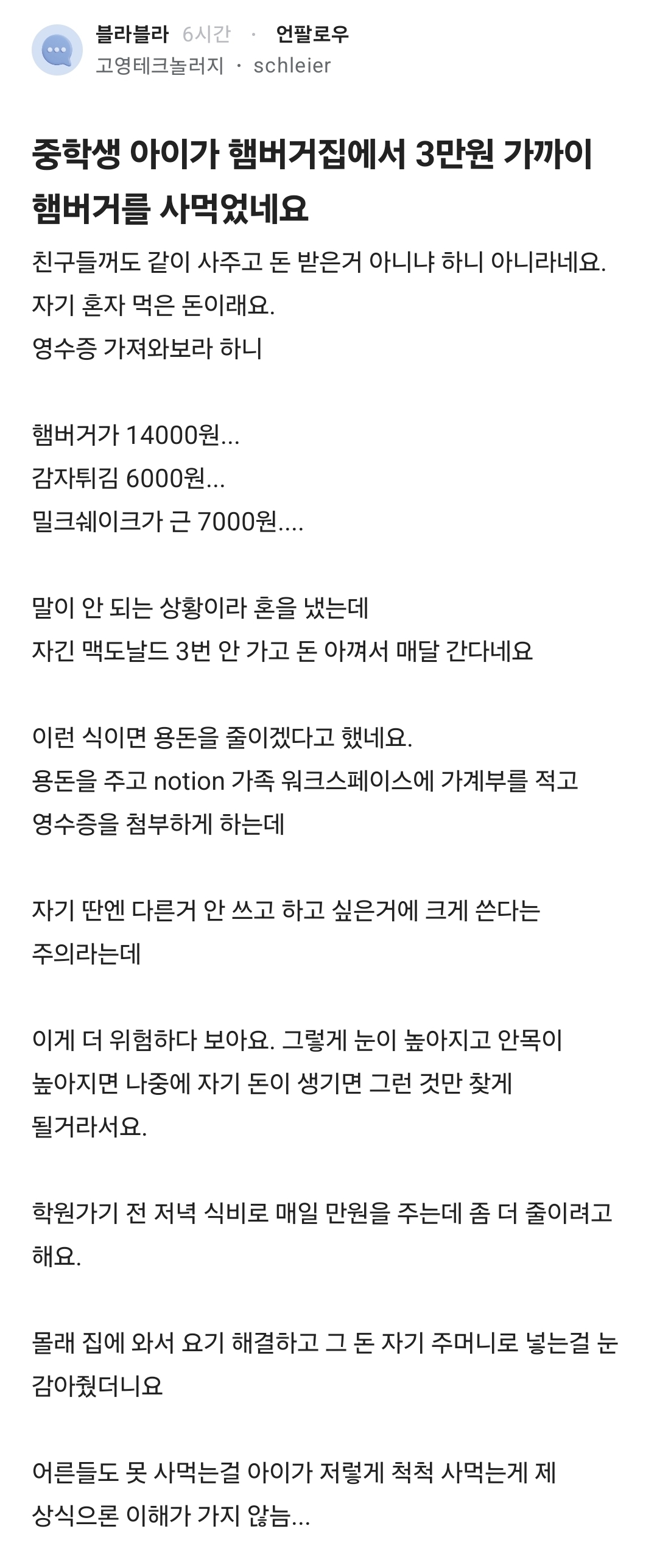Tap the chat-bubble avatar icon
The image size is (657, 1568).
pos(57,50)
